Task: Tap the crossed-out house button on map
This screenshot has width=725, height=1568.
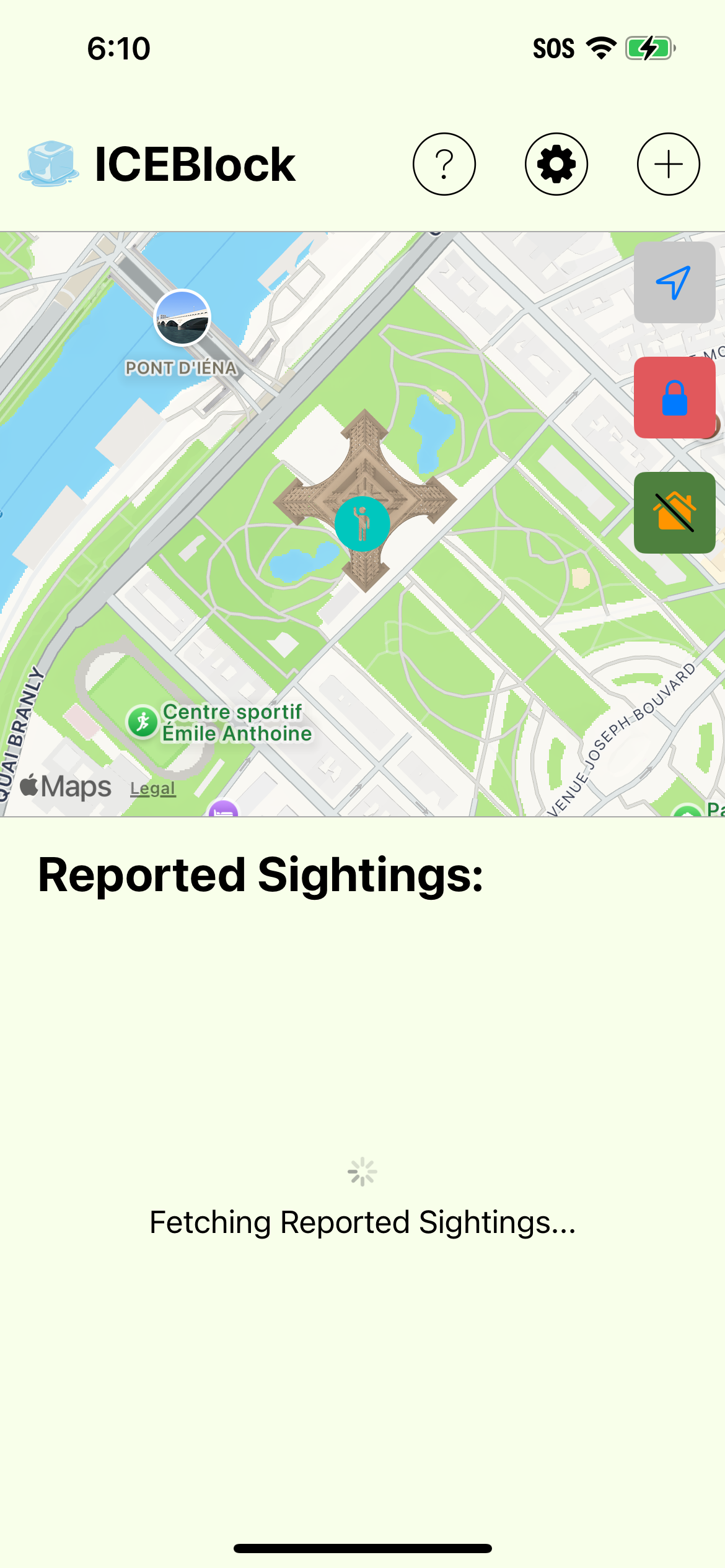Action: click(674, 513)
